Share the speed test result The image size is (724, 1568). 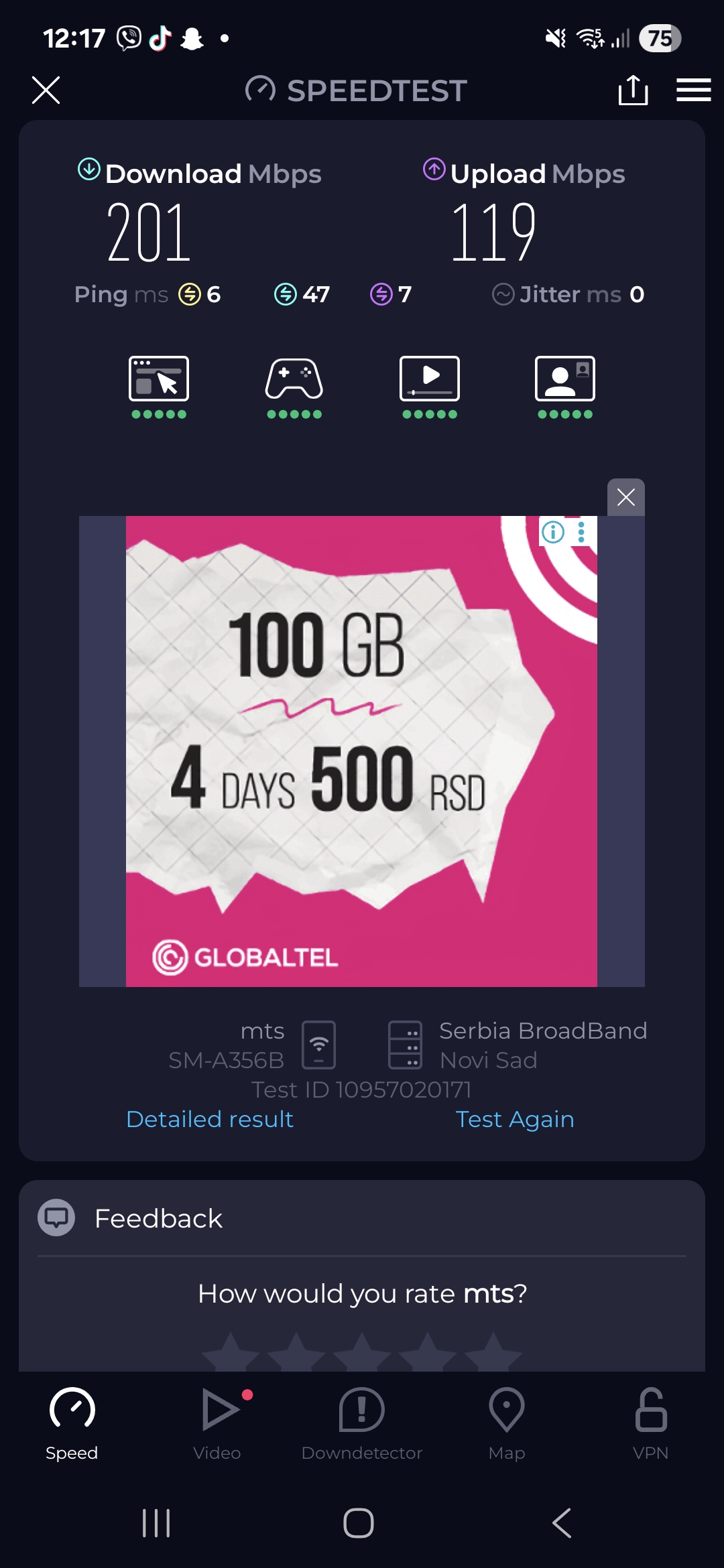coord(633,90)
